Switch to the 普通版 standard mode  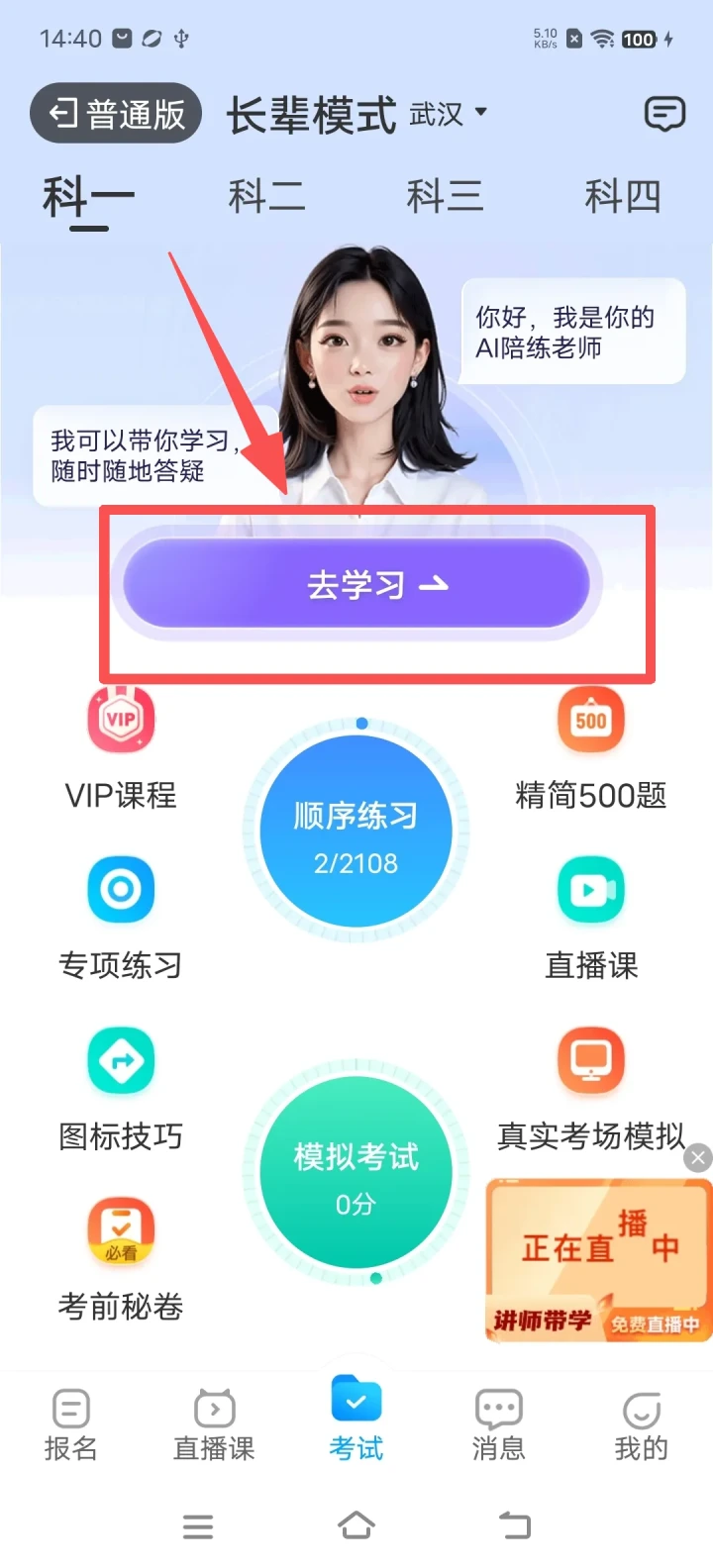click(x=116, y=114)
